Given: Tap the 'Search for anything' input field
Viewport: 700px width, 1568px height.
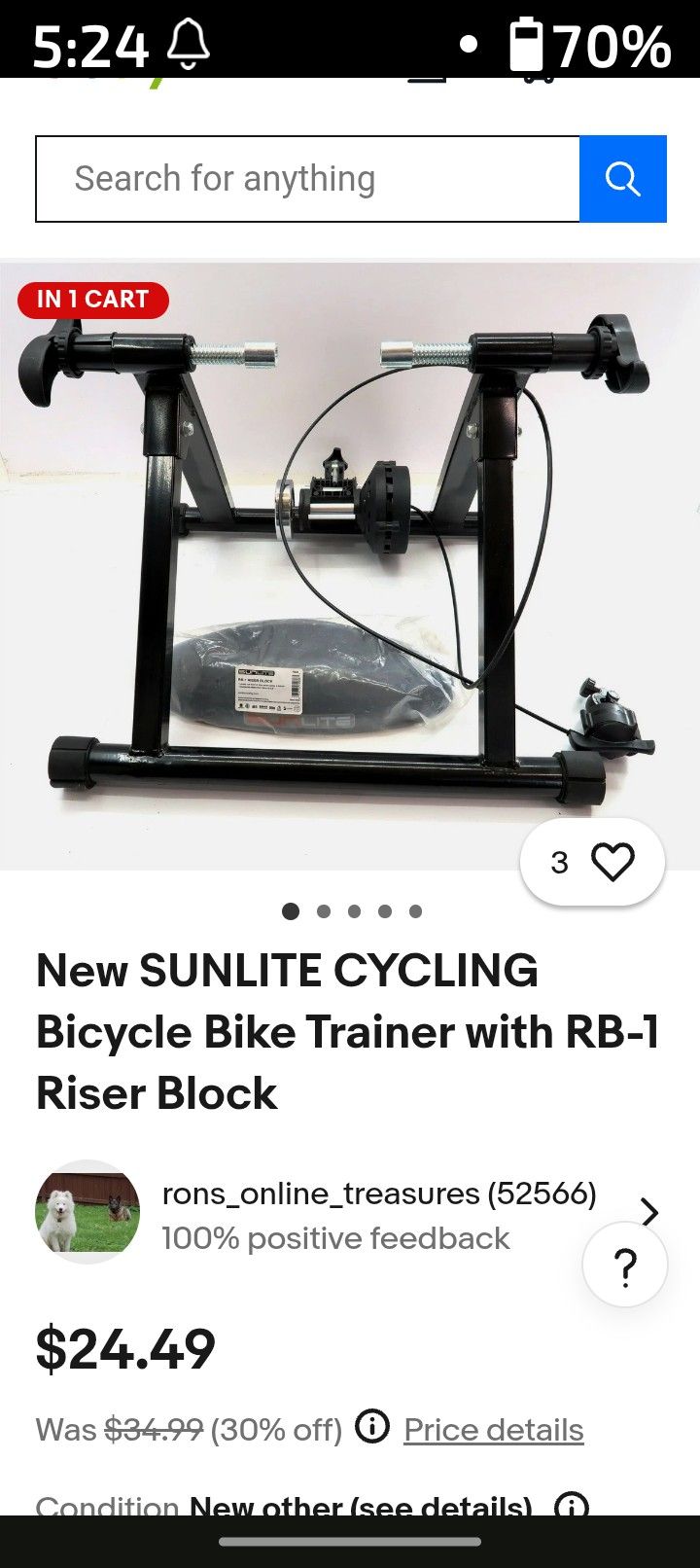Looking at the screenshot, I should click(x=292, y=178).
